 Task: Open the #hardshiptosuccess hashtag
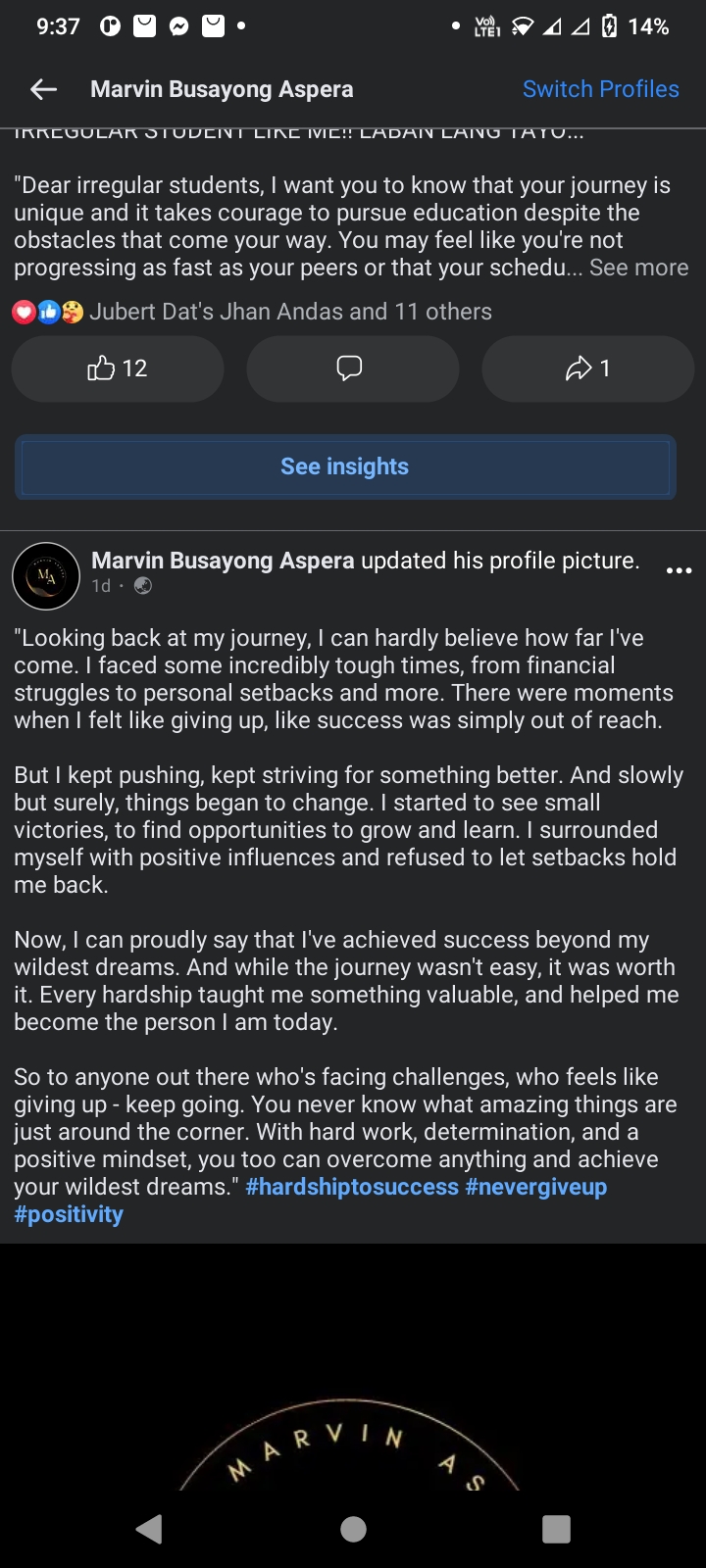[x=352, y=1187]
